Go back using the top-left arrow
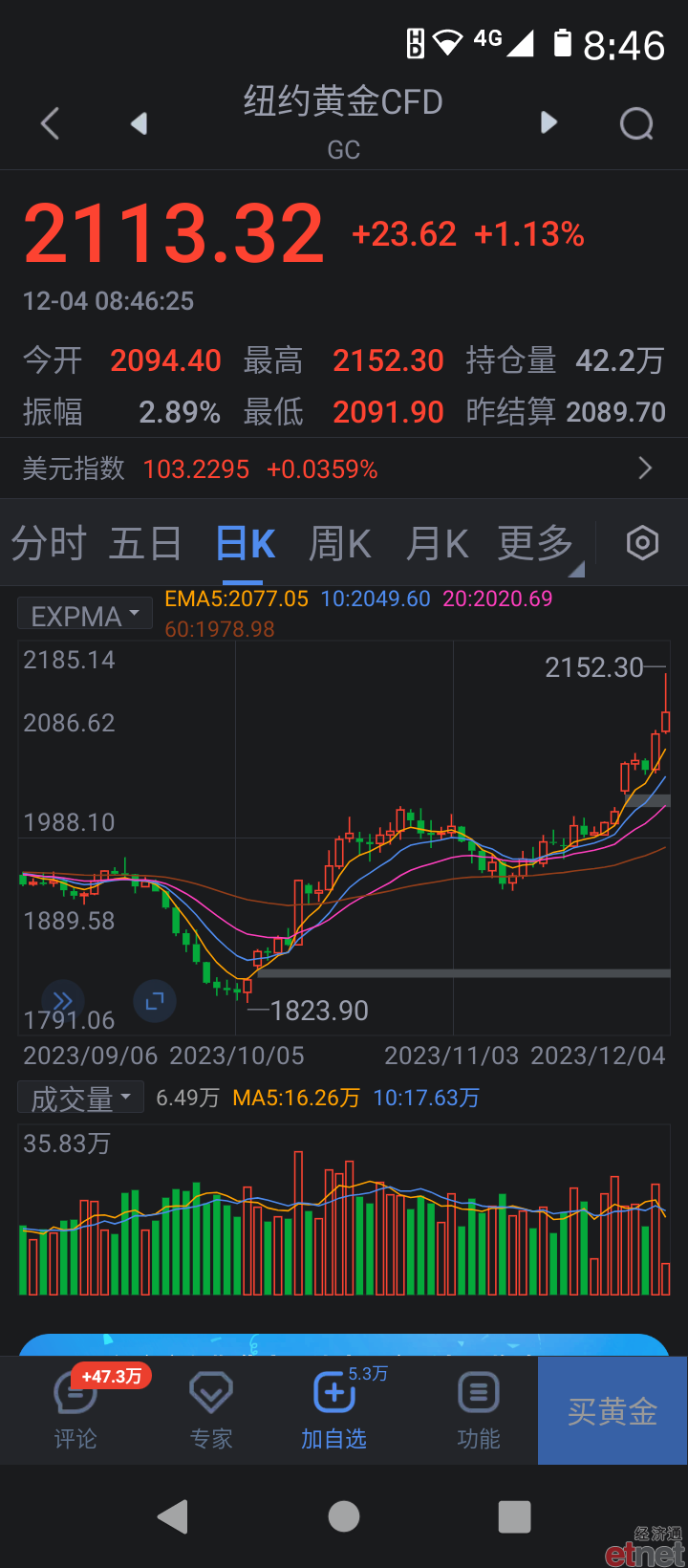 (x=51, y=123)
